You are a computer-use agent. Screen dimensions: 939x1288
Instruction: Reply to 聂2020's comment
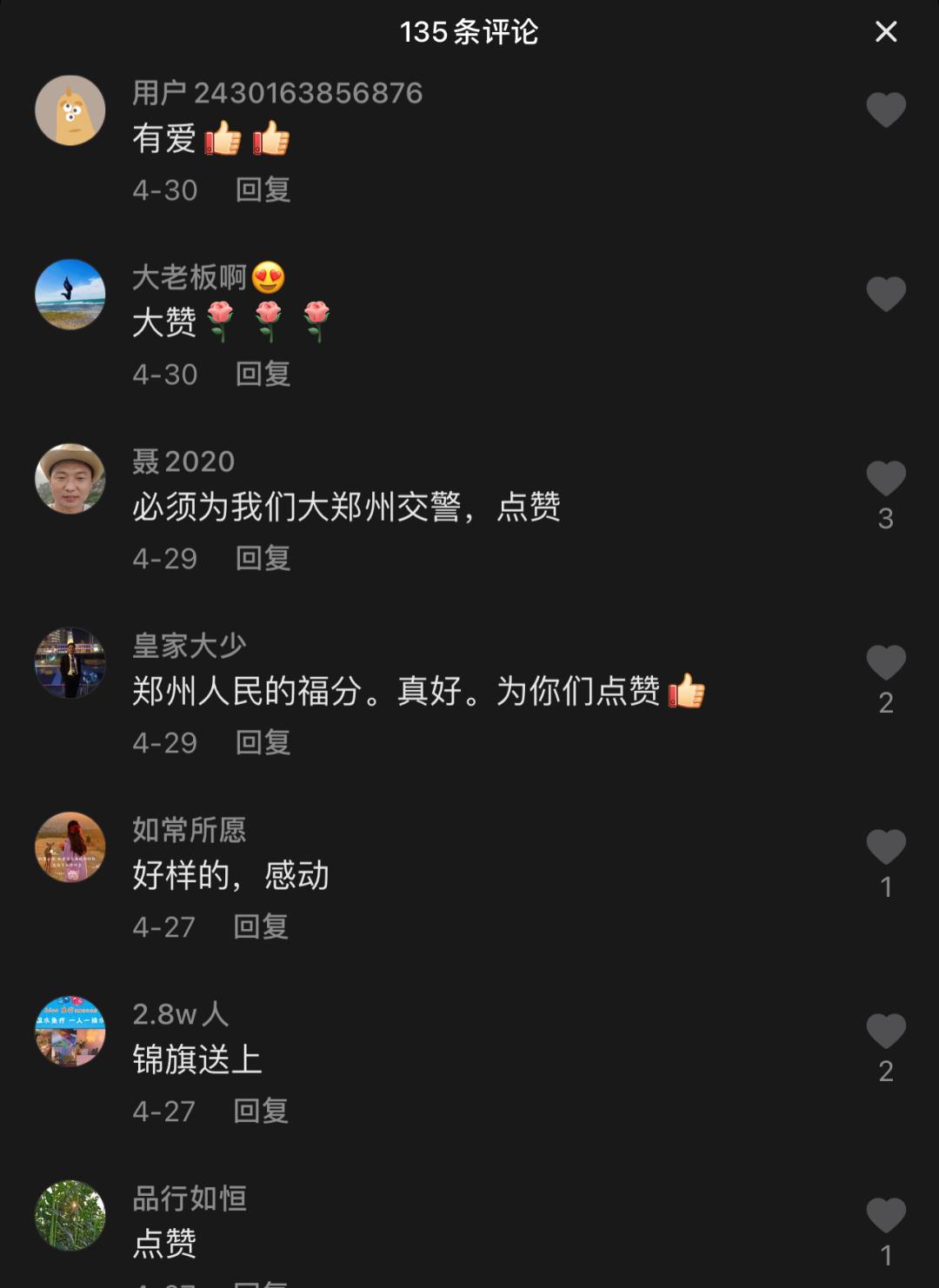pyautogui.click(x=263, y=558)
